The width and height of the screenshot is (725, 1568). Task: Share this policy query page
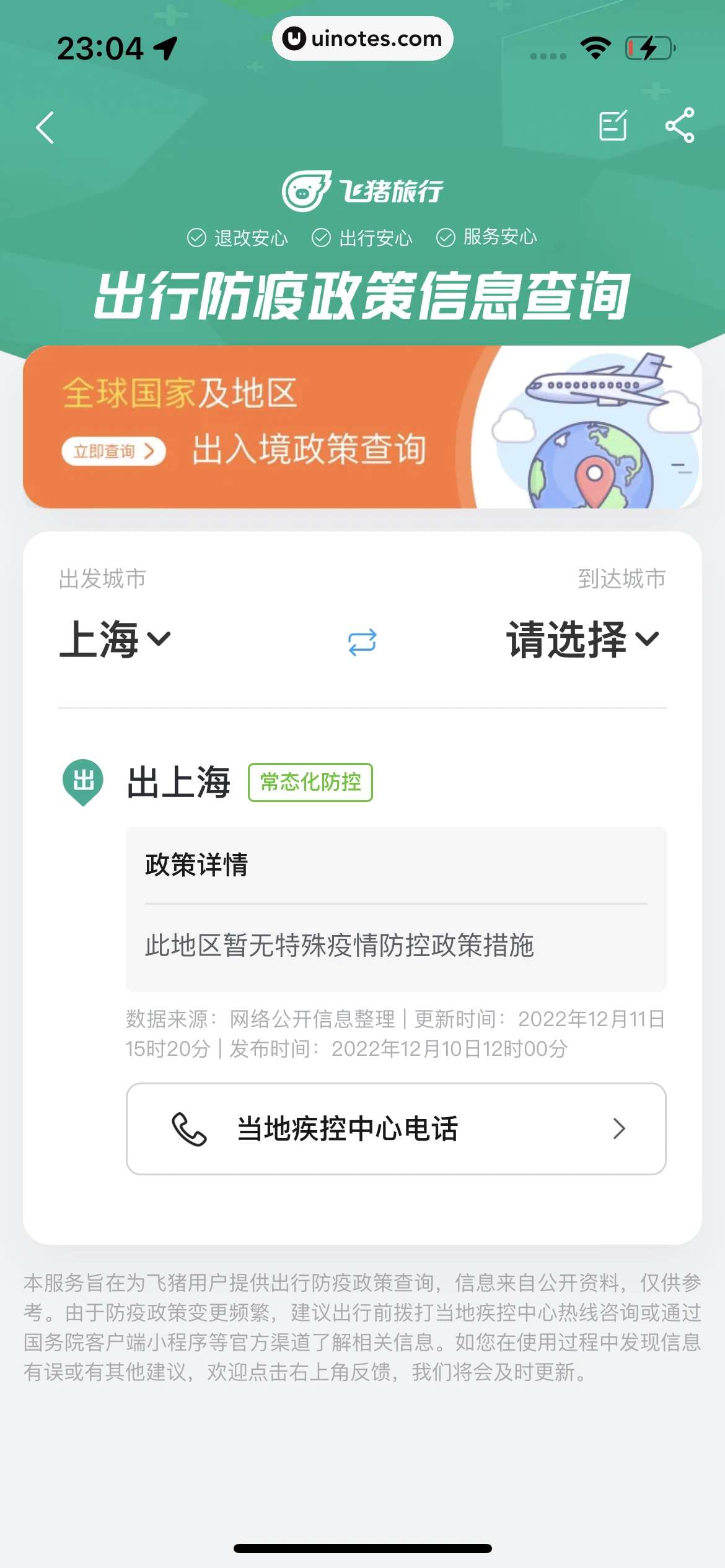[680, 126]
